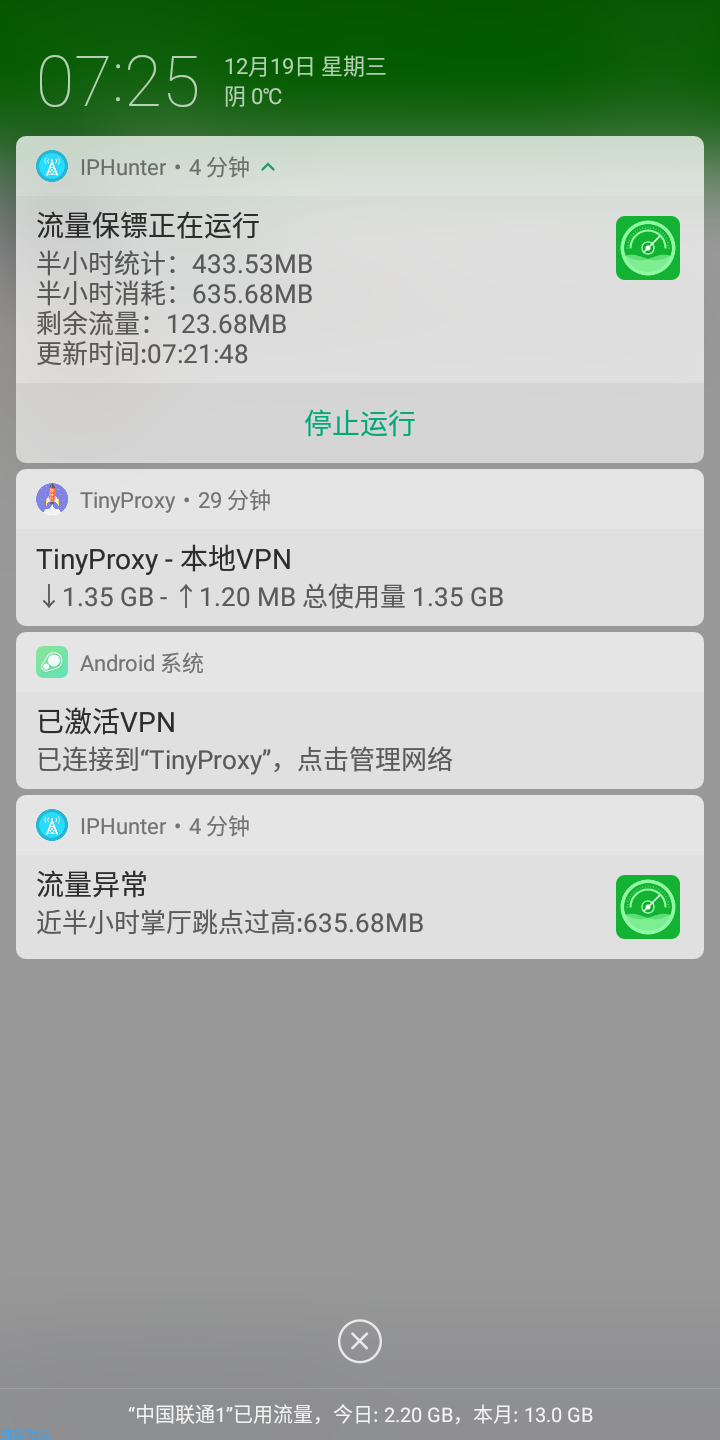720x1440 pixels.
Task: Open the 流量异常 IPHunter alert
Action: click(x=360, y=877)
